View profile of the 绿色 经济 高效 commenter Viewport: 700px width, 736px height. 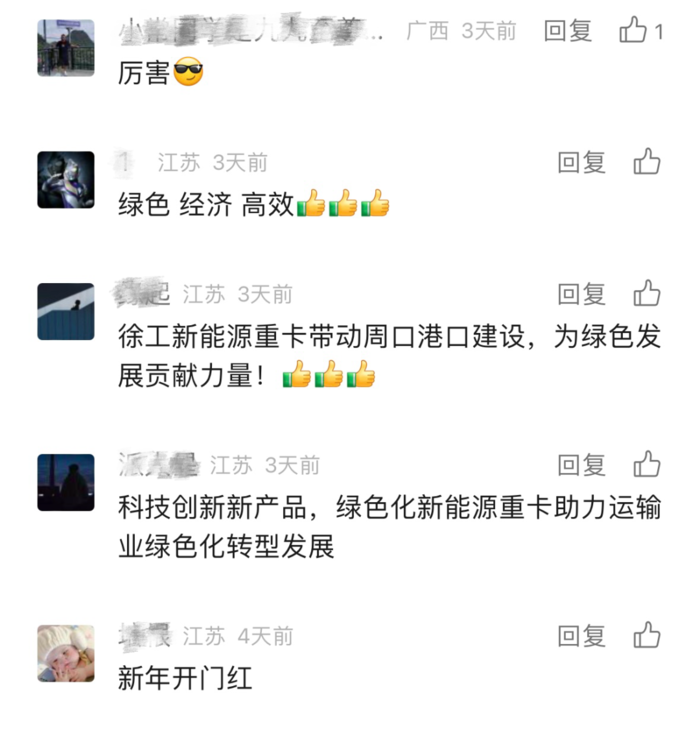pos(66,180)
